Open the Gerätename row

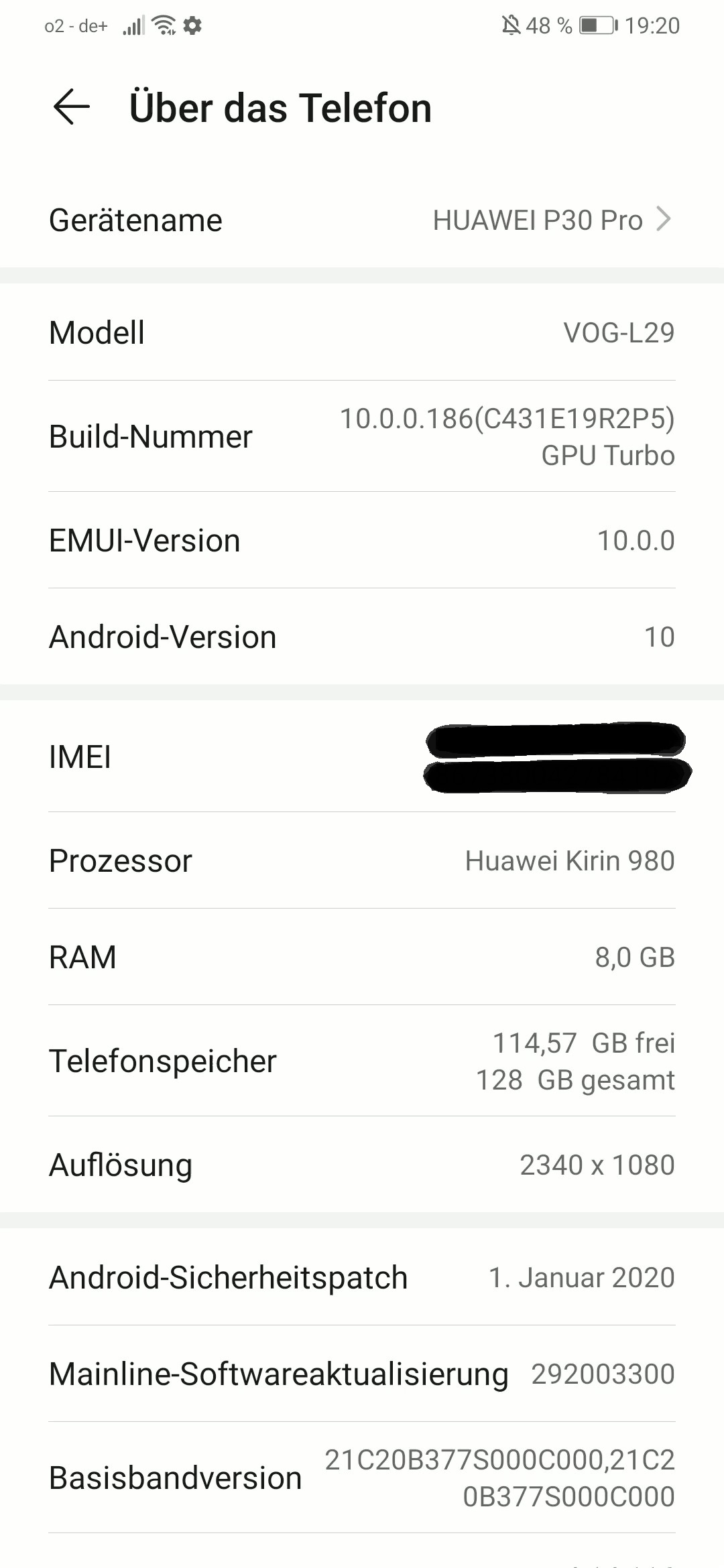(x=362, y=220)
